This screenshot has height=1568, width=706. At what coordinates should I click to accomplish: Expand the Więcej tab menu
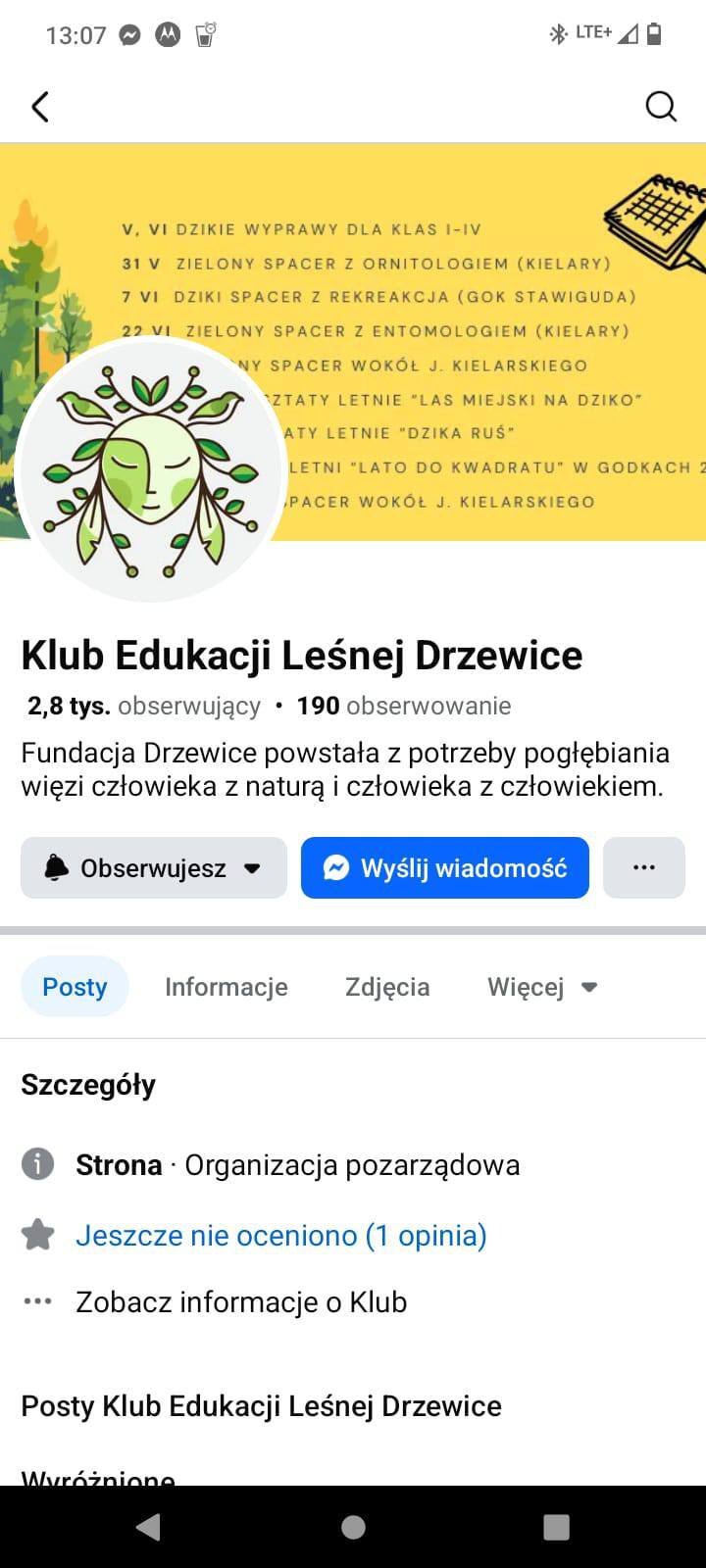click(542, 987)
